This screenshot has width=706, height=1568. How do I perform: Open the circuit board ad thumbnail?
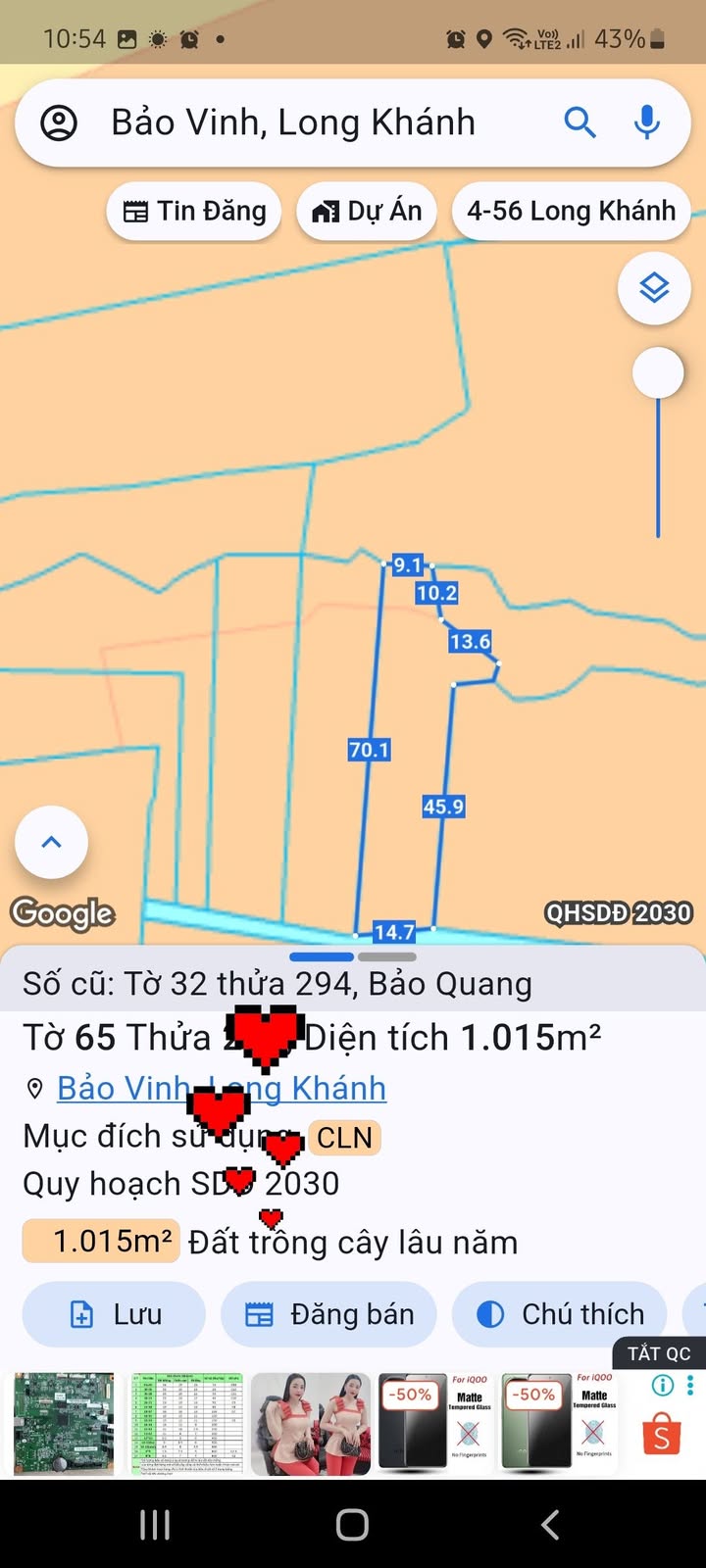tap(64, 1423)
